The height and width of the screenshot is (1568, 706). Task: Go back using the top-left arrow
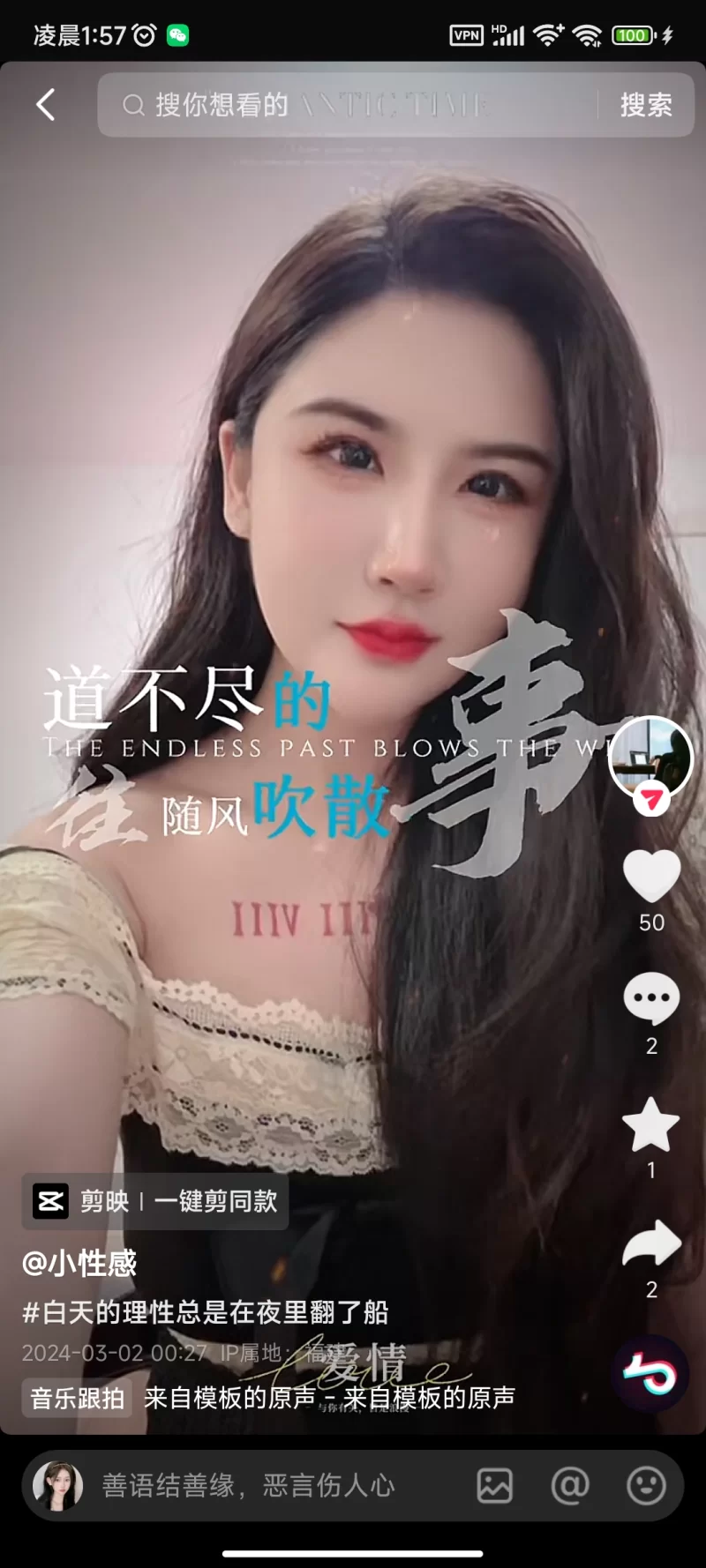[x=46, y=105]
